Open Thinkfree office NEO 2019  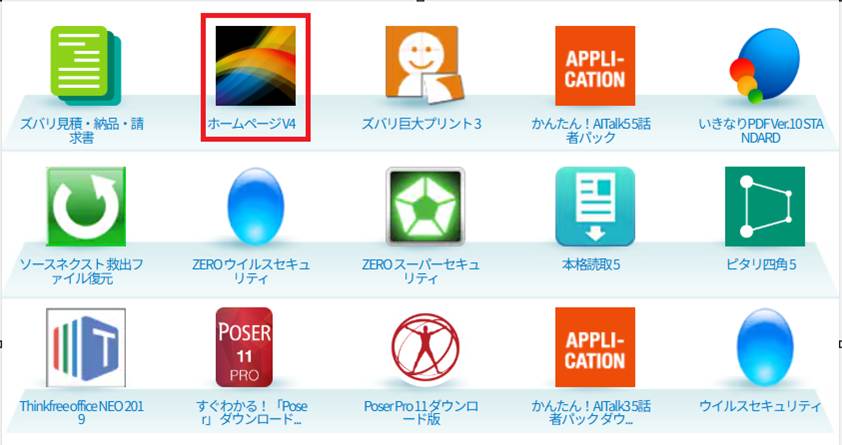tap(85, 347)
